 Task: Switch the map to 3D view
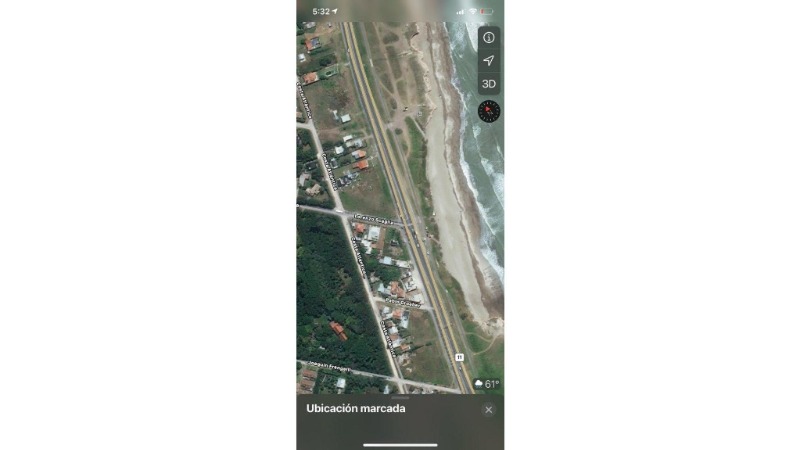point(488,84)
